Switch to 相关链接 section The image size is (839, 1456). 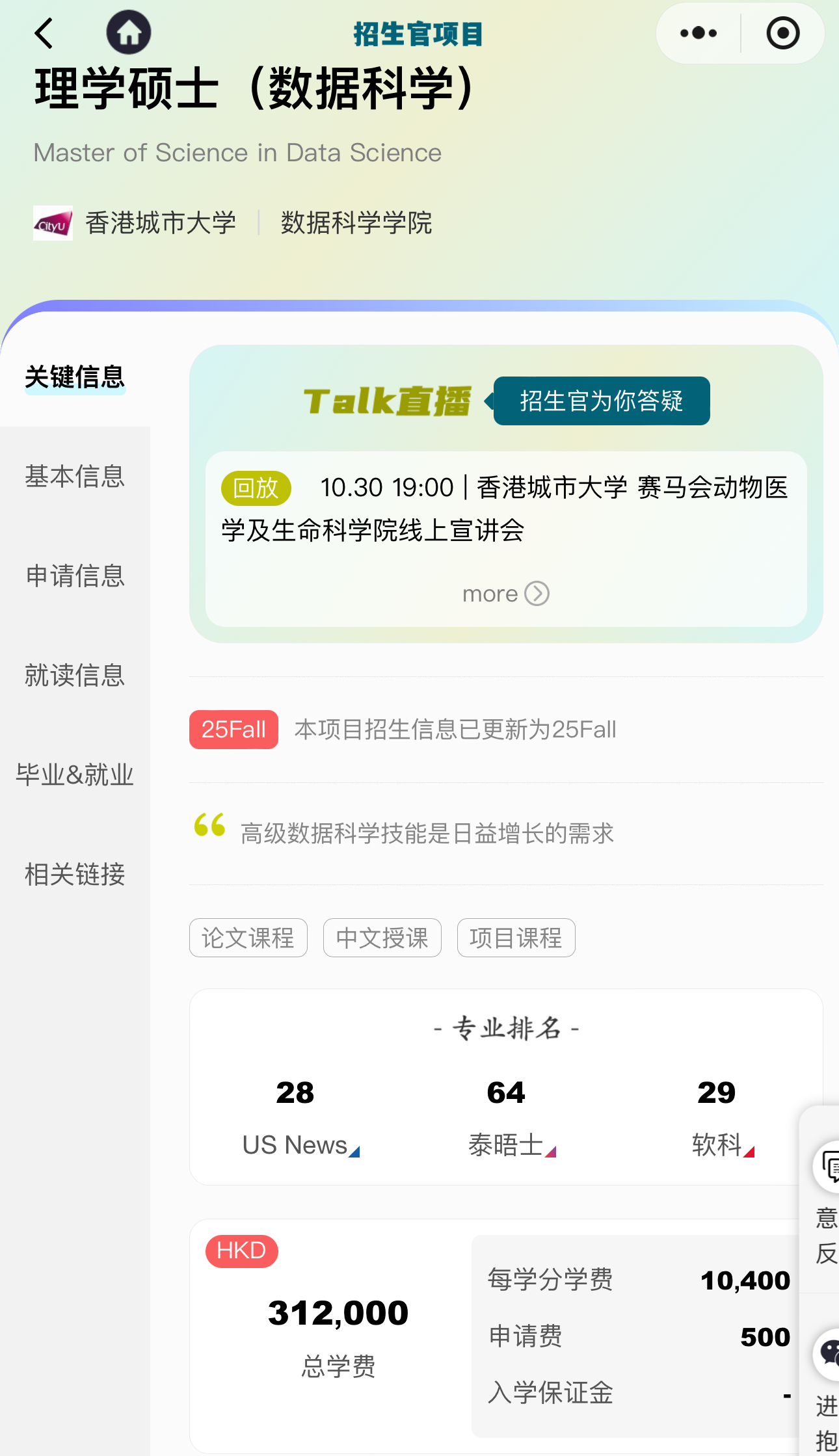coord(75,875)
